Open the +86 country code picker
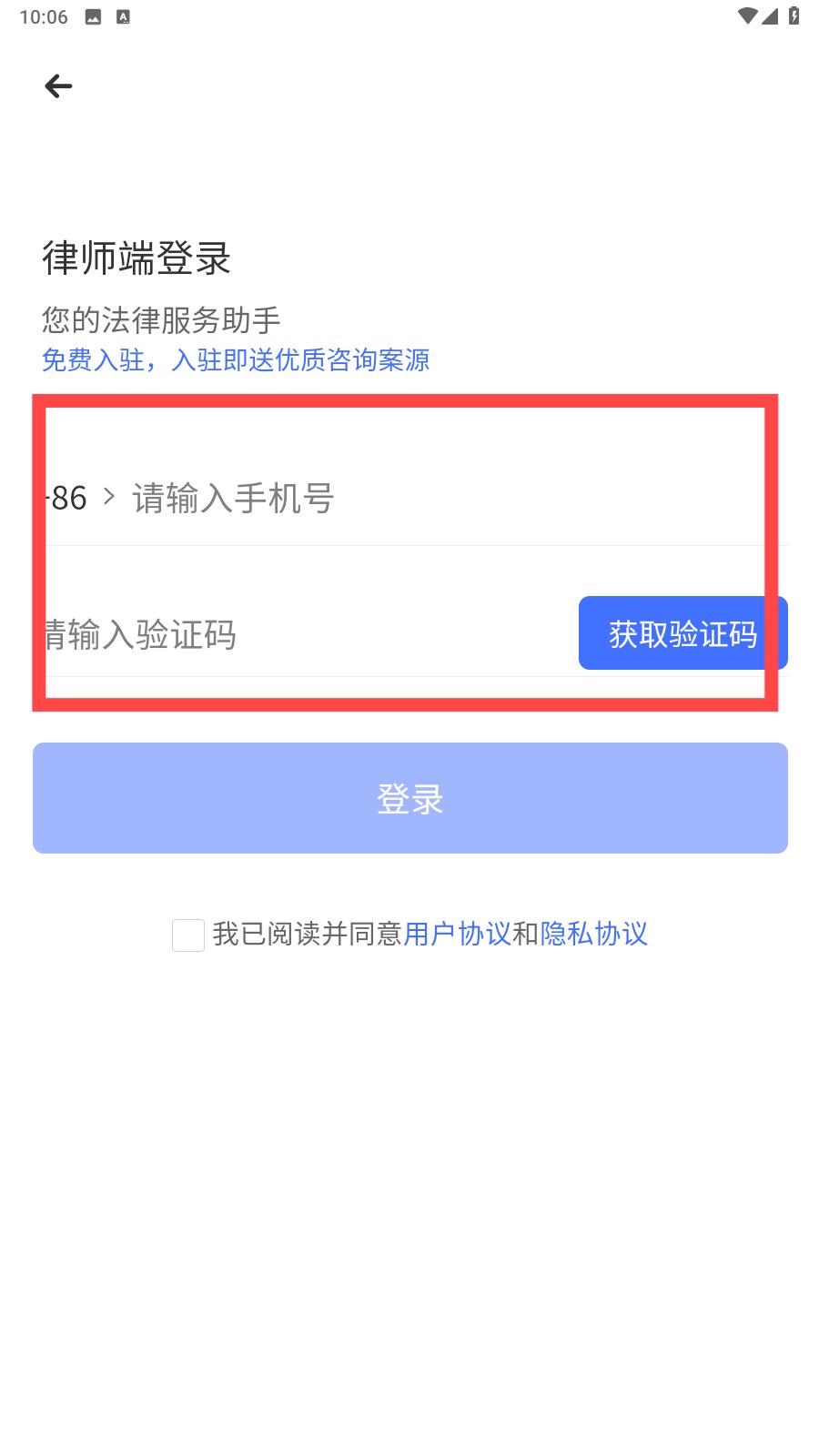This screenshot has width=819, height=1456. (x=79, y=498)
